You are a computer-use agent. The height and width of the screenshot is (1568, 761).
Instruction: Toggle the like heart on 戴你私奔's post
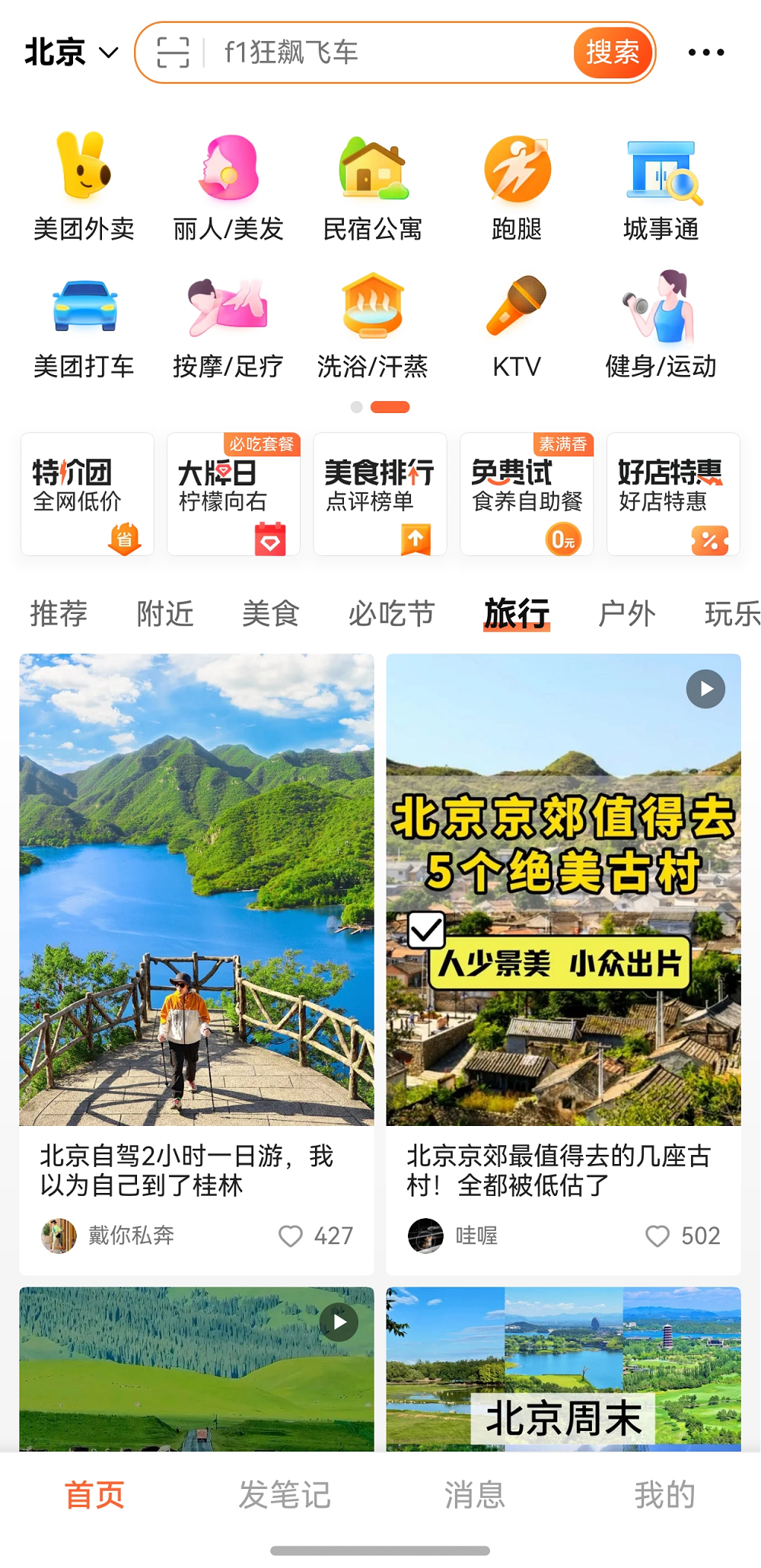(292, 1236)
